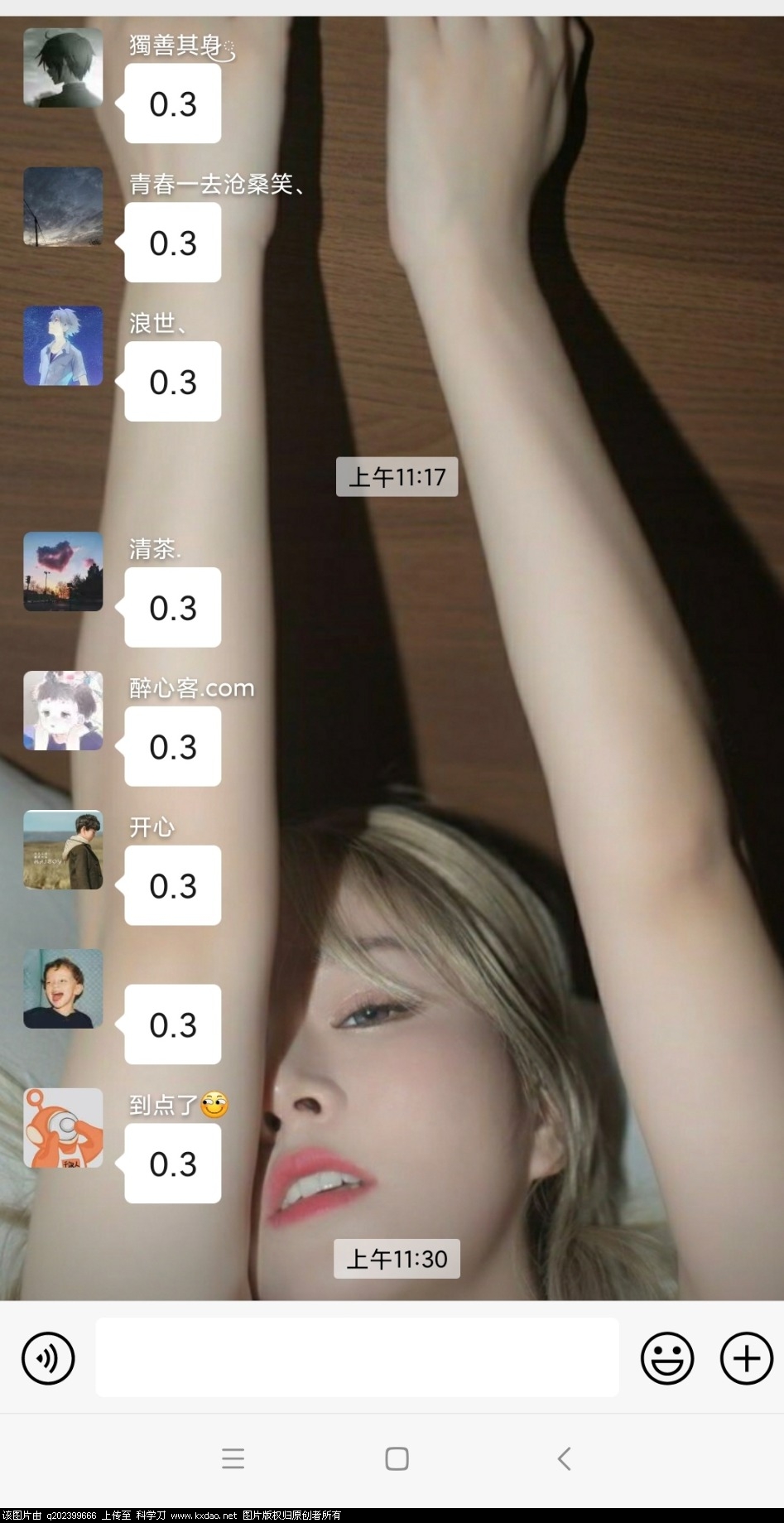The image size is (784, 1523).
Task: Open 青春一去沧桑笑's avatar
Action: (x=63, y=207)
